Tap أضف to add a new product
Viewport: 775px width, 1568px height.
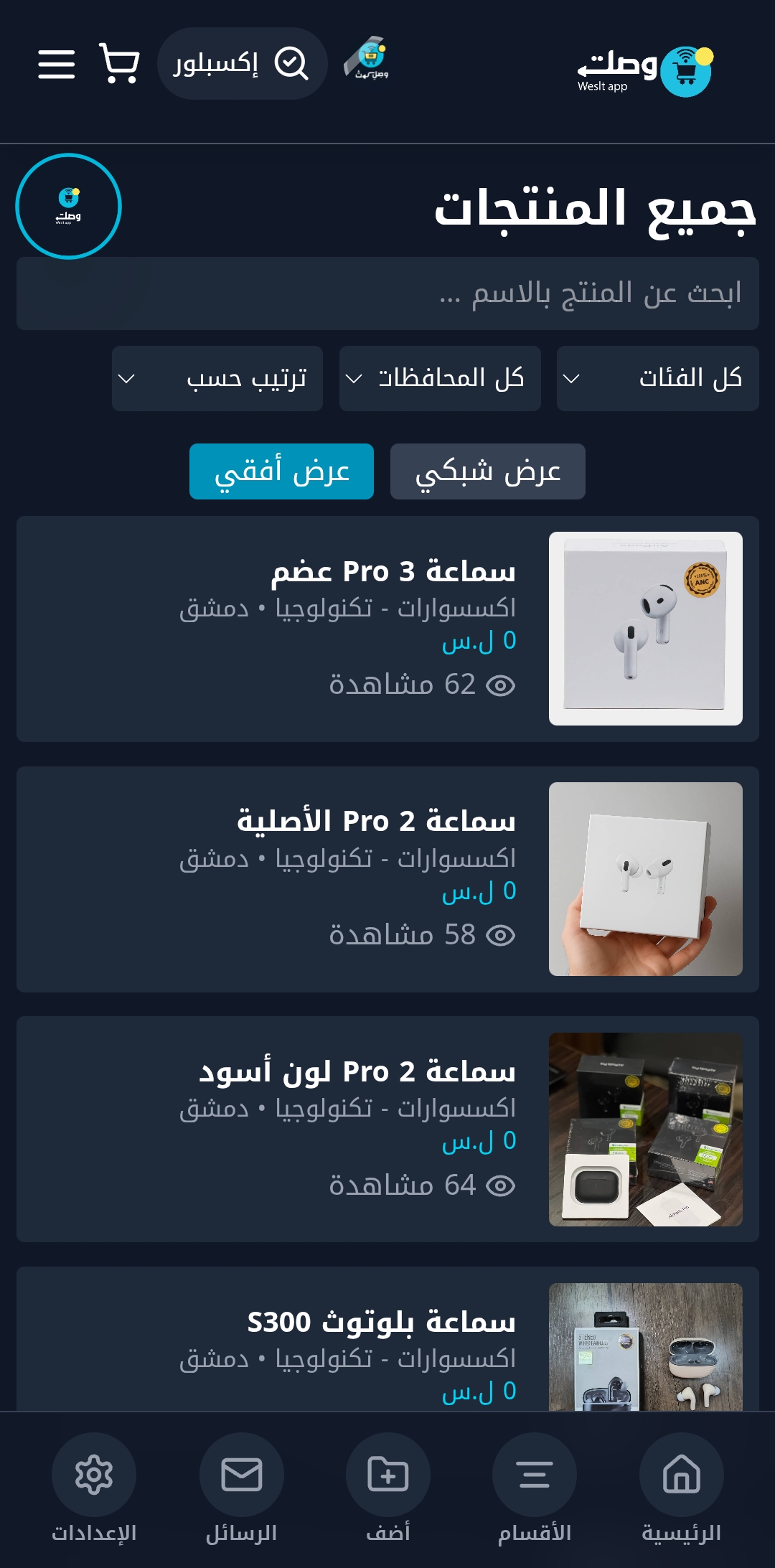pos(387,1476)
